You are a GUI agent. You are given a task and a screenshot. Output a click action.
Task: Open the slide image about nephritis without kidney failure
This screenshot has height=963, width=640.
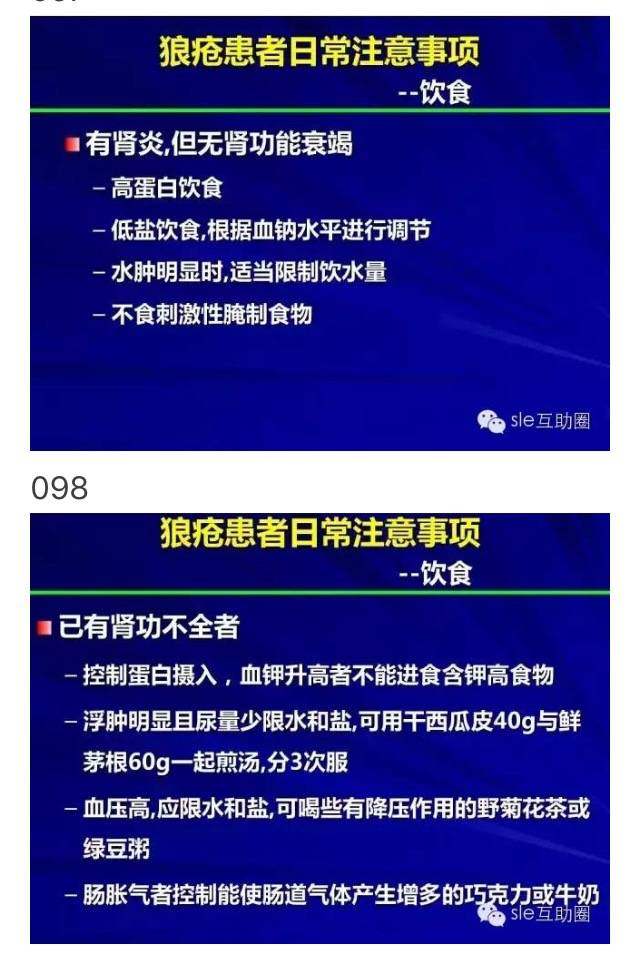click(320, 235)
